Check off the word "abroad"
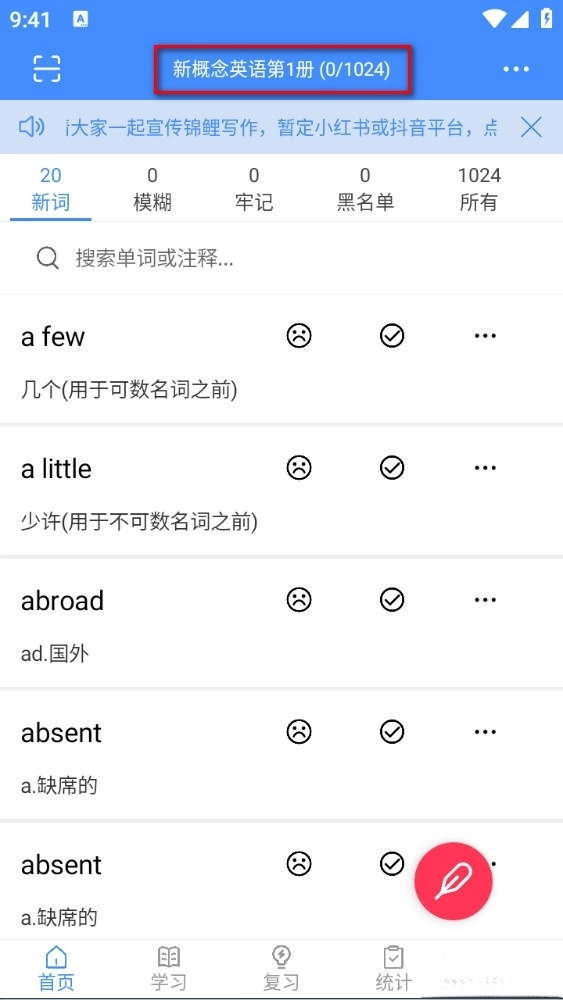The width and height of the screenshot is (563, 1000). pos(391,599)
